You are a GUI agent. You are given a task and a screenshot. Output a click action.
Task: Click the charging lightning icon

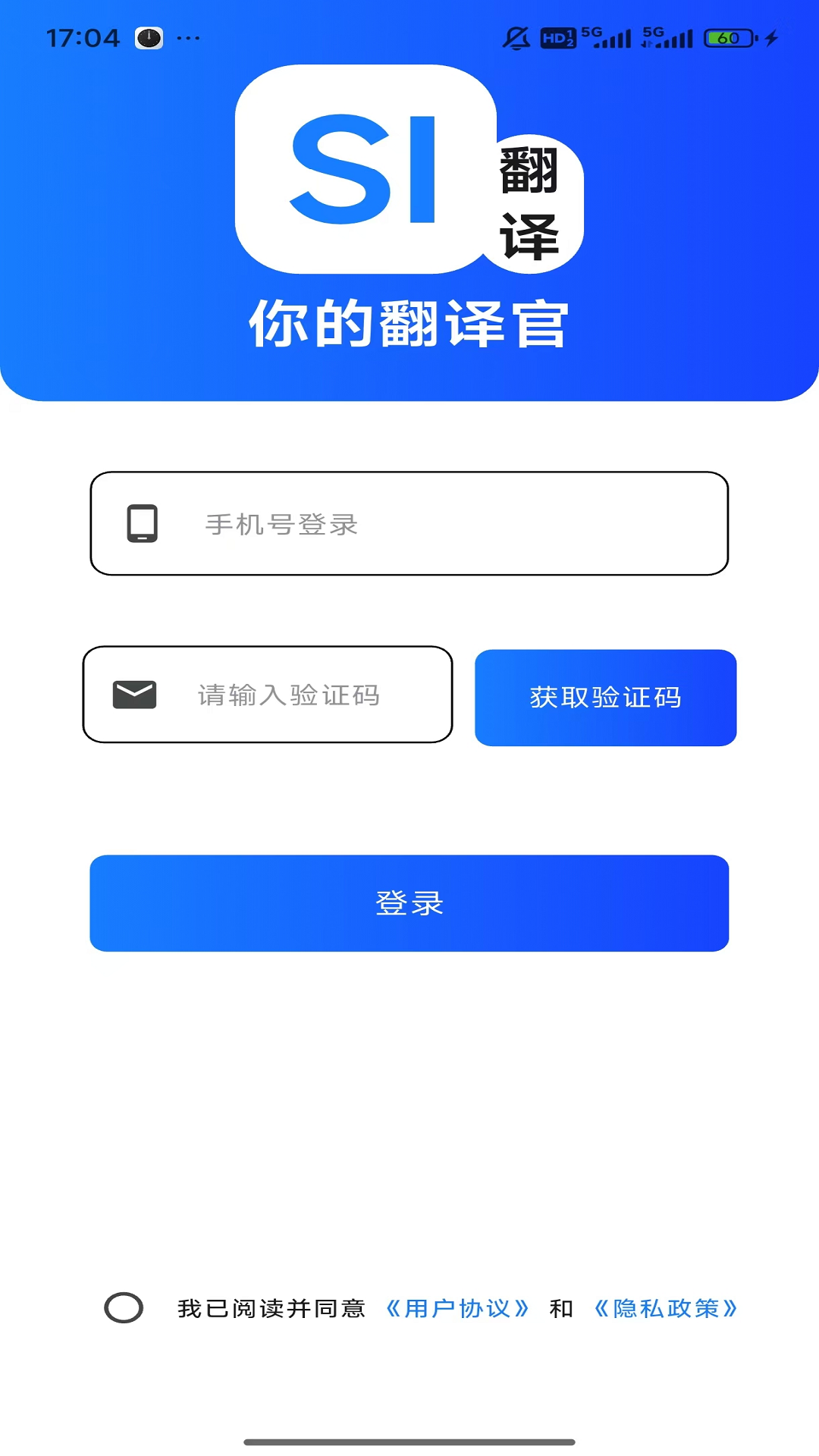coord(772,36)
